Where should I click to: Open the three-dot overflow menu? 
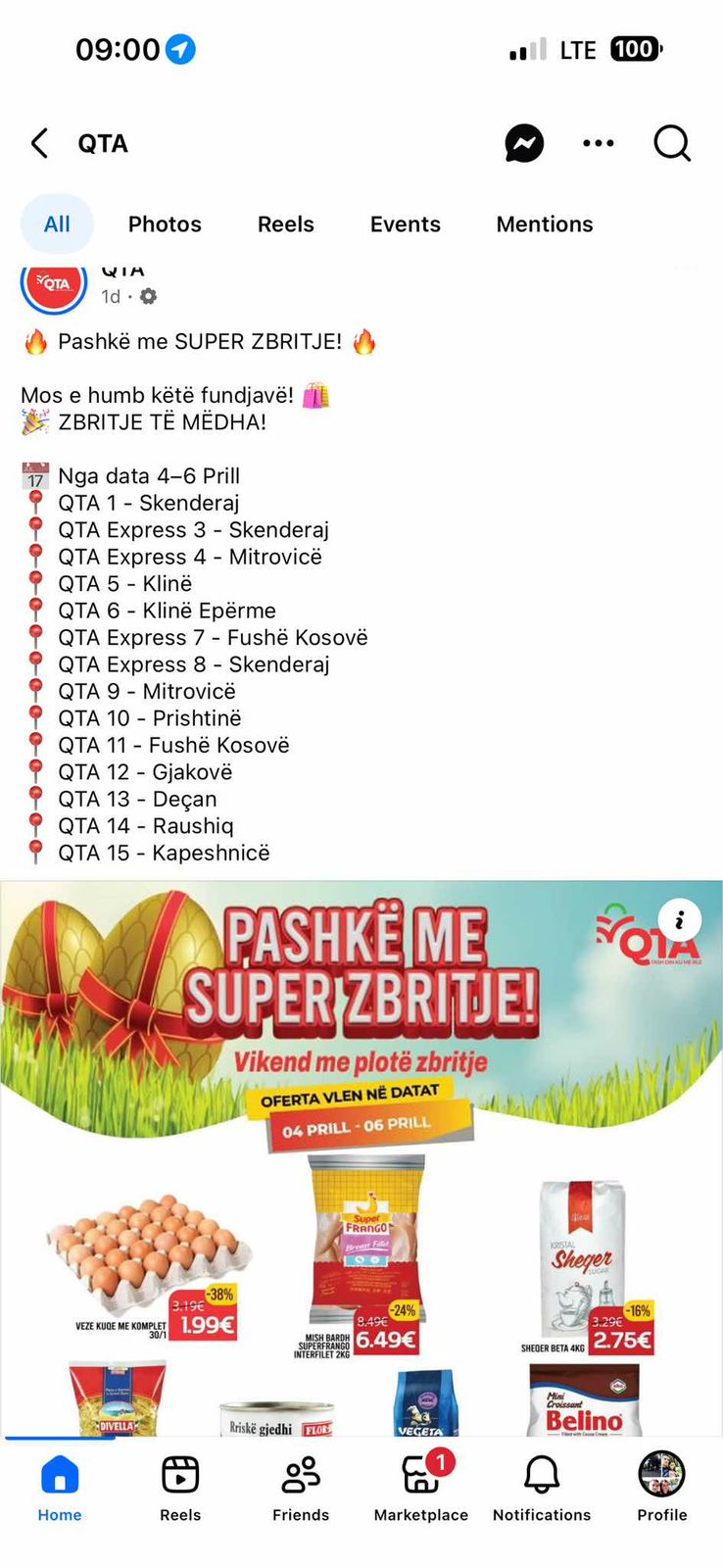[598, 143]
